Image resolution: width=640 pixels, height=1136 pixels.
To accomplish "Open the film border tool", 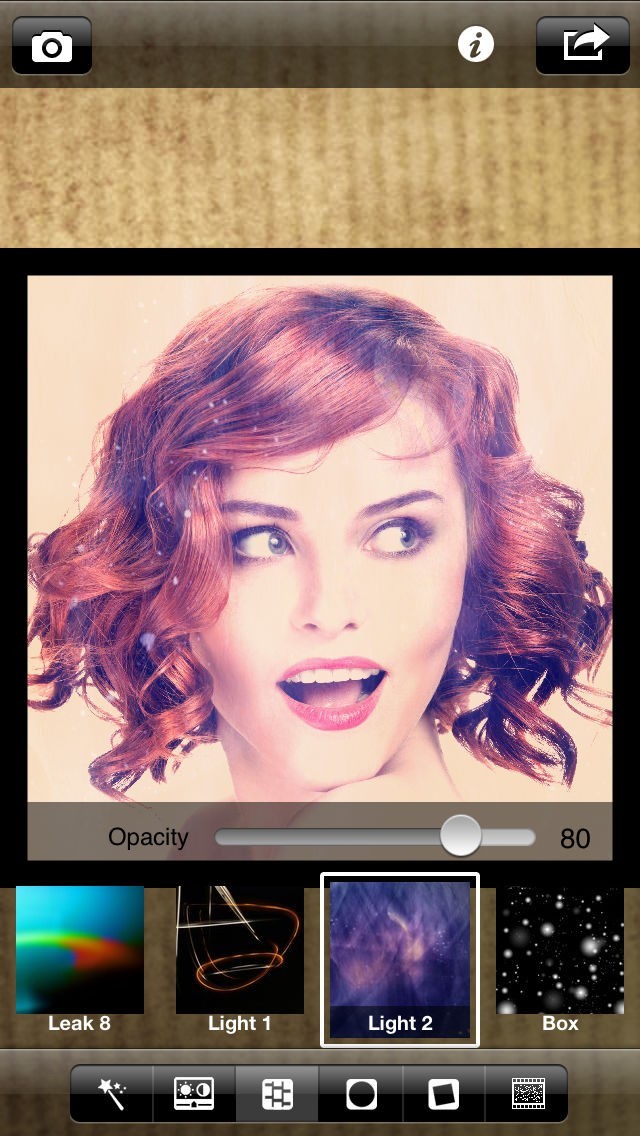I will click(527, 1094).
